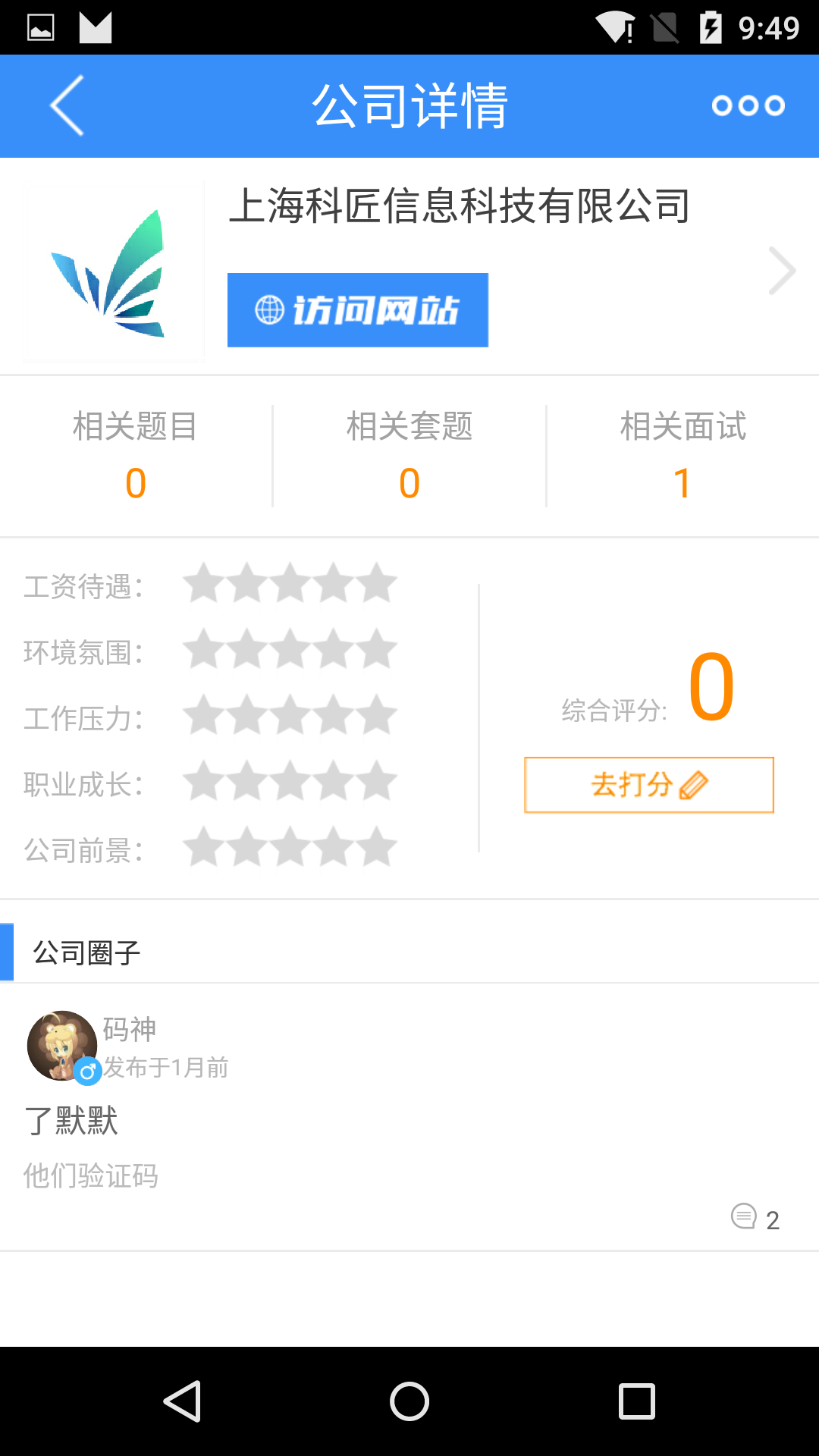
Task: Open the post titled 了默默
Action: click(72, 1121)
